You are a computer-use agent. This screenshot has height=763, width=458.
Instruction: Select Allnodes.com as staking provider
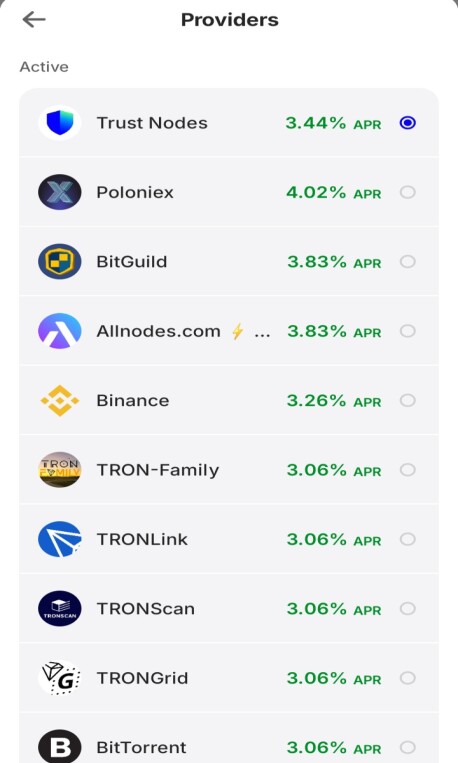pos(229,331)
